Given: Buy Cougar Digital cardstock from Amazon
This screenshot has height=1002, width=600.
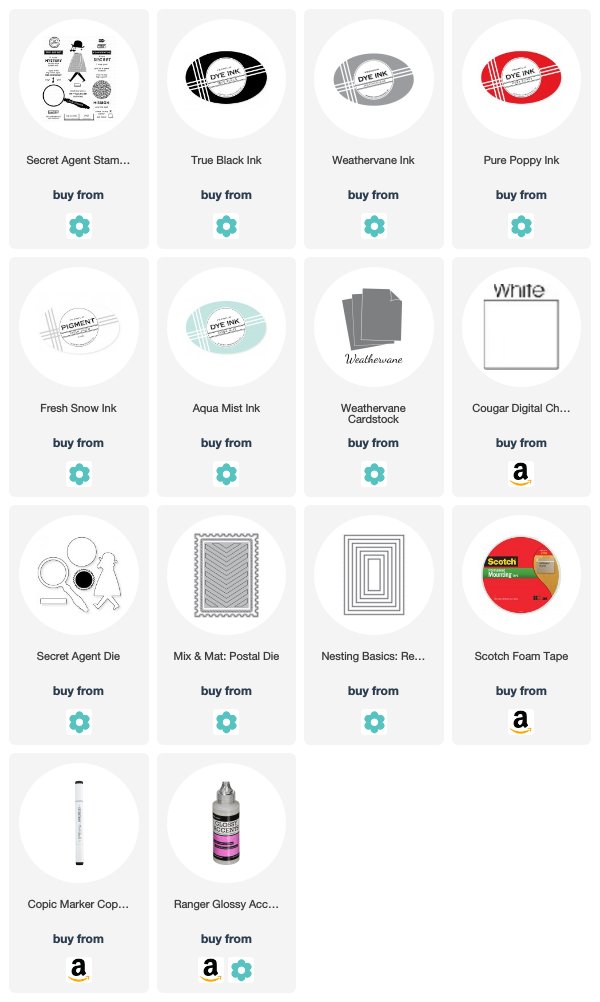Looking at the screenshot, I should pyautogui.click(x=521, y=474).
